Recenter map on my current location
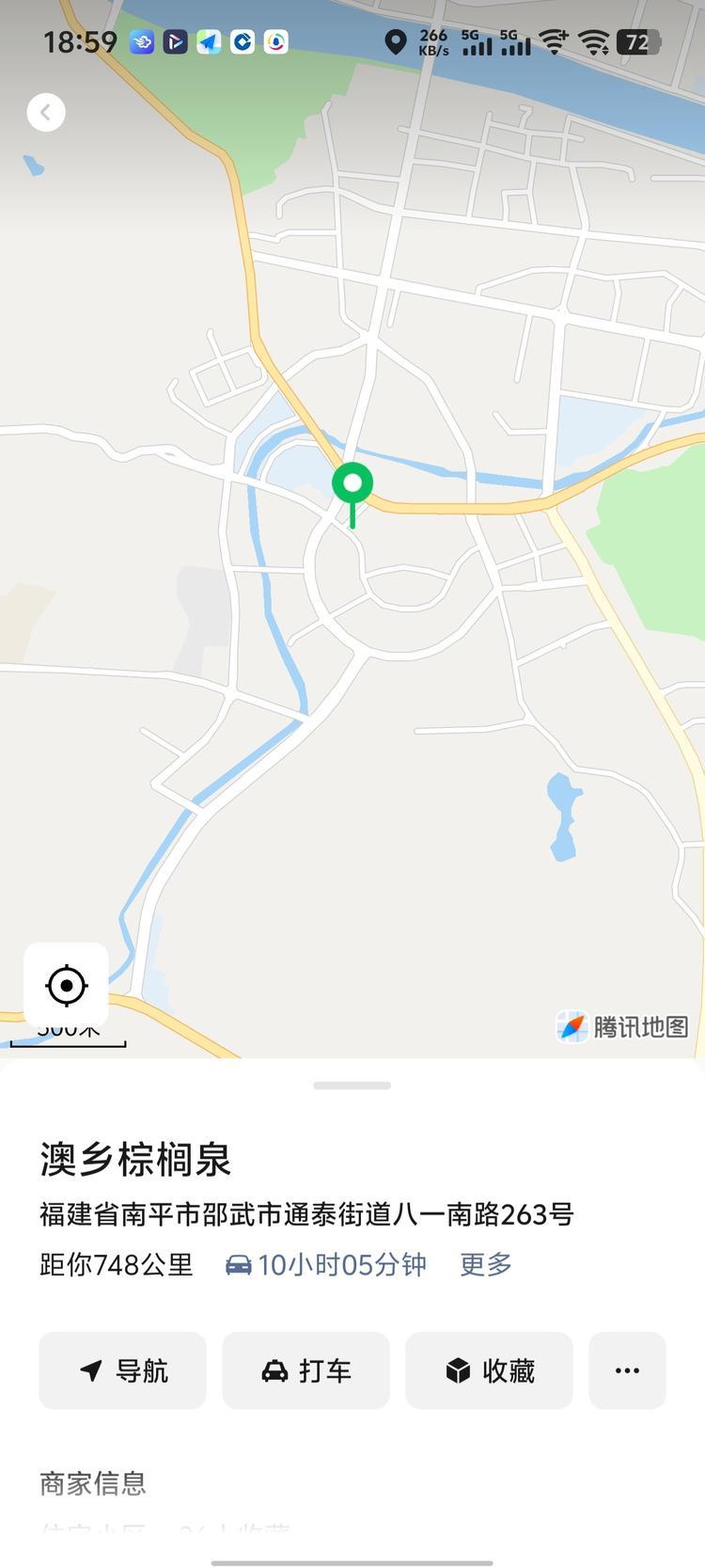The width and height of the screenshot is (705, 1568). point(66,985)
